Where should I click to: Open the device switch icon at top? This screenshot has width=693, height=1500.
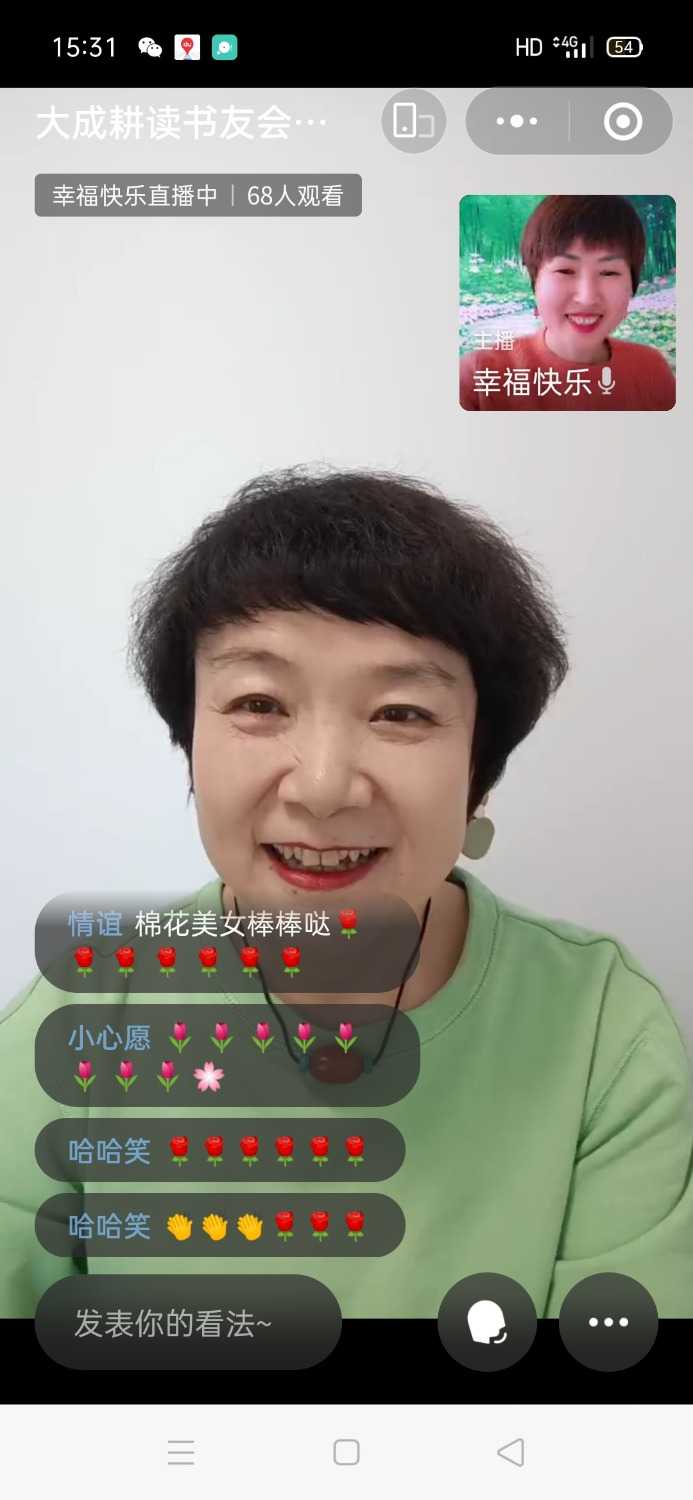coord(413,121)
